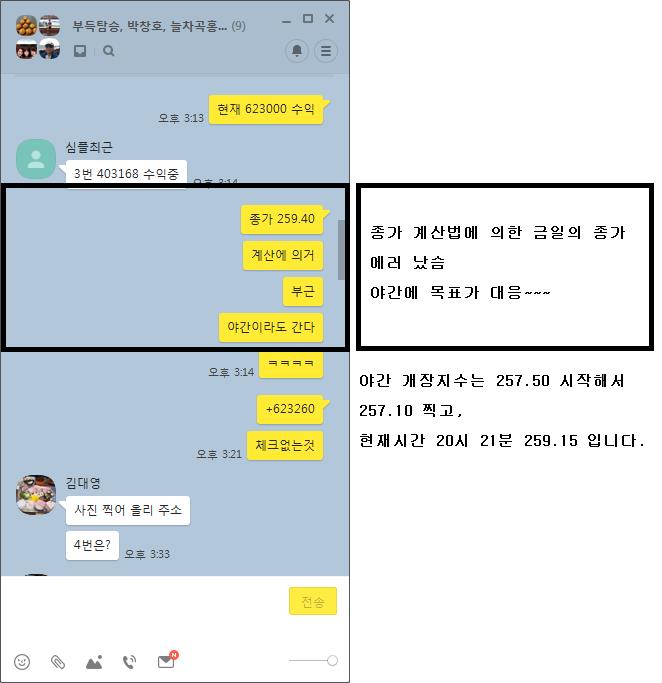View 심플최근's profile picture

point(36,159)
